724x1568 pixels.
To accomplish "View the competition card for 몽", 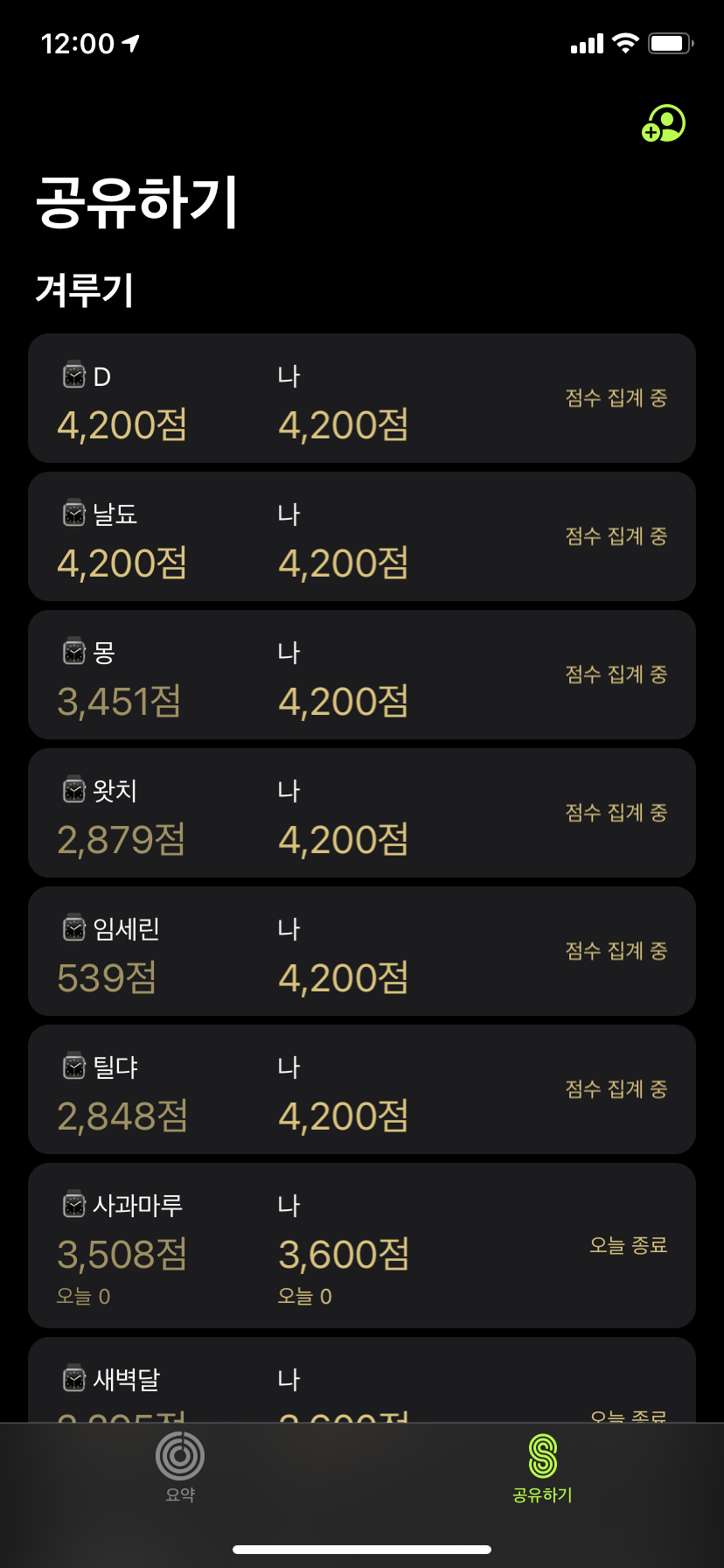I will [362, 675].
